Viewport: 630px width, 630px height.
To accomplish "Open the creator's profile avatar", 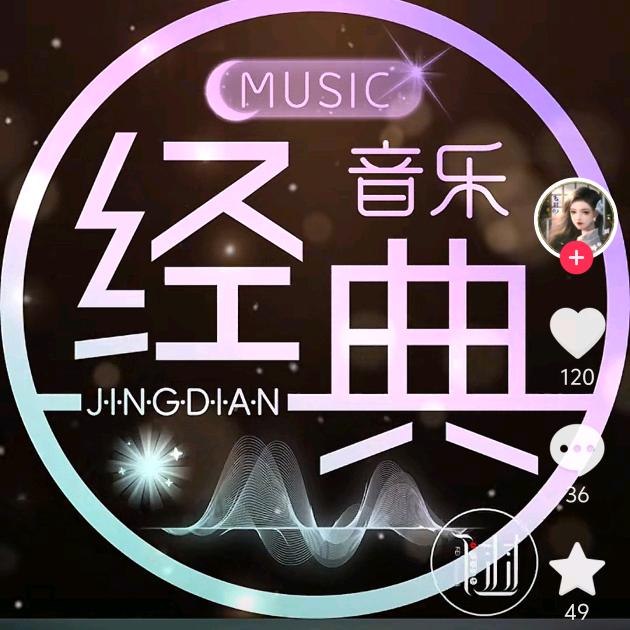I will pos(575,215).
